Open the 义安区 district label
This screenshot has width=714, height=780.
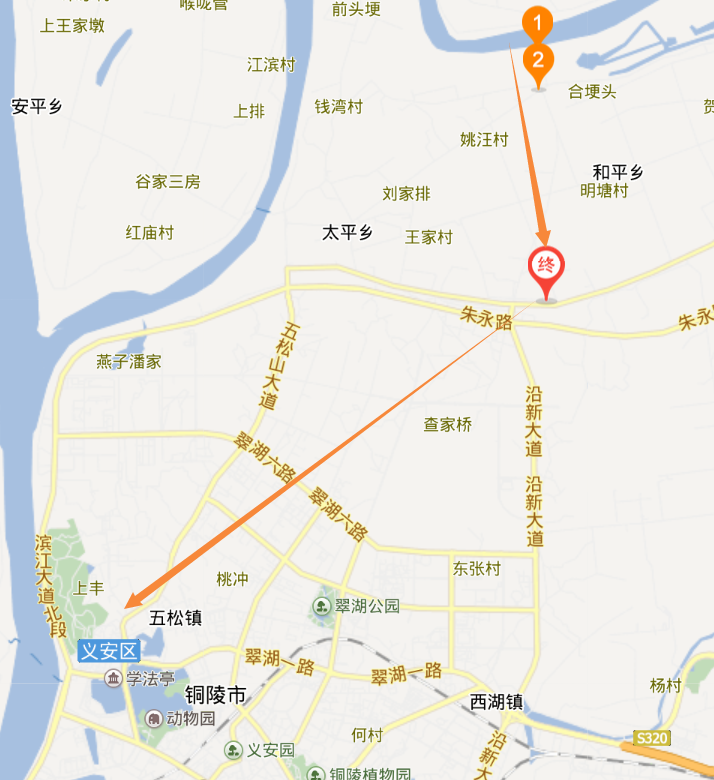(x=108, y=651)
